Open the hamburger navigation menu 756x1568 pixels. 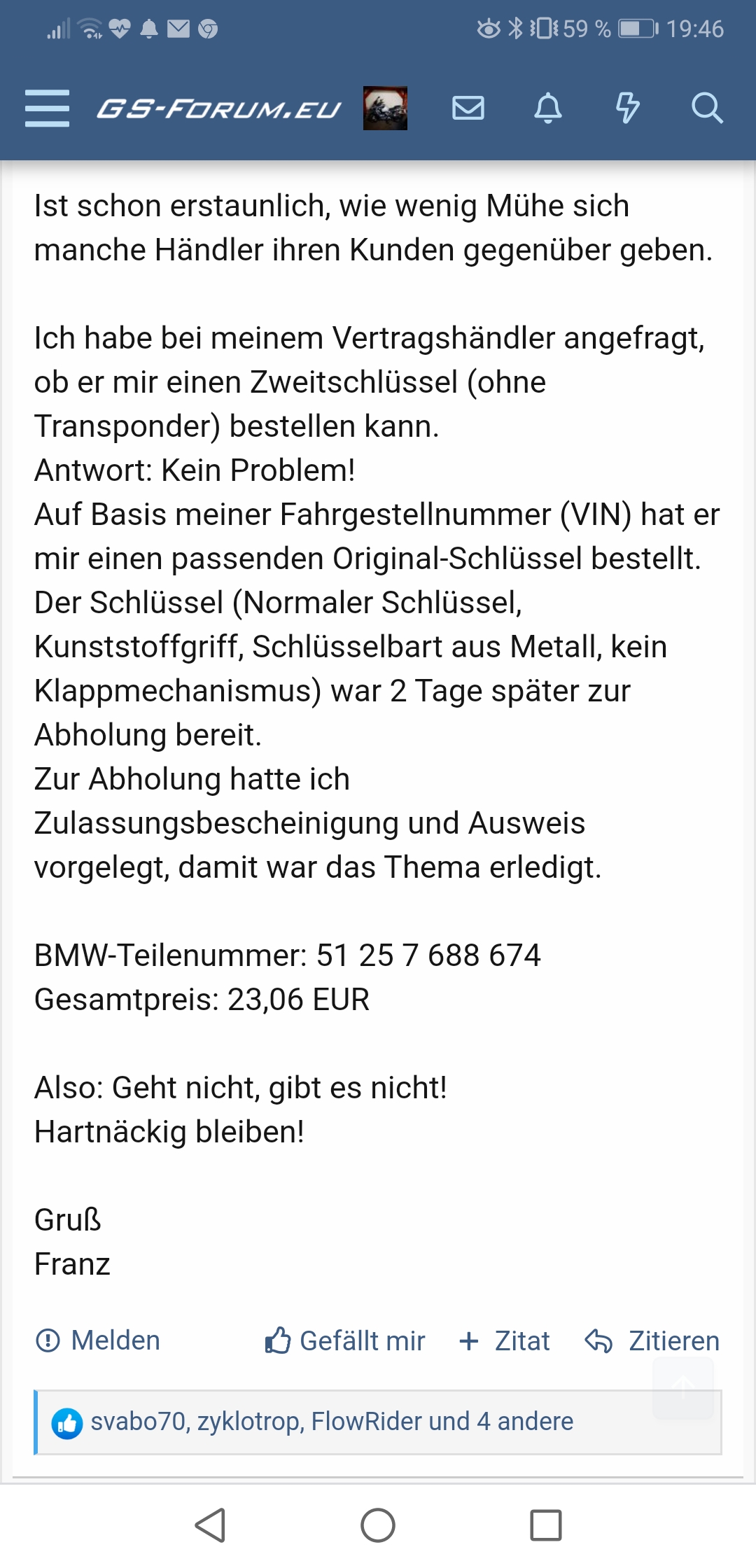pyautogui.click(x=47, y=108)
